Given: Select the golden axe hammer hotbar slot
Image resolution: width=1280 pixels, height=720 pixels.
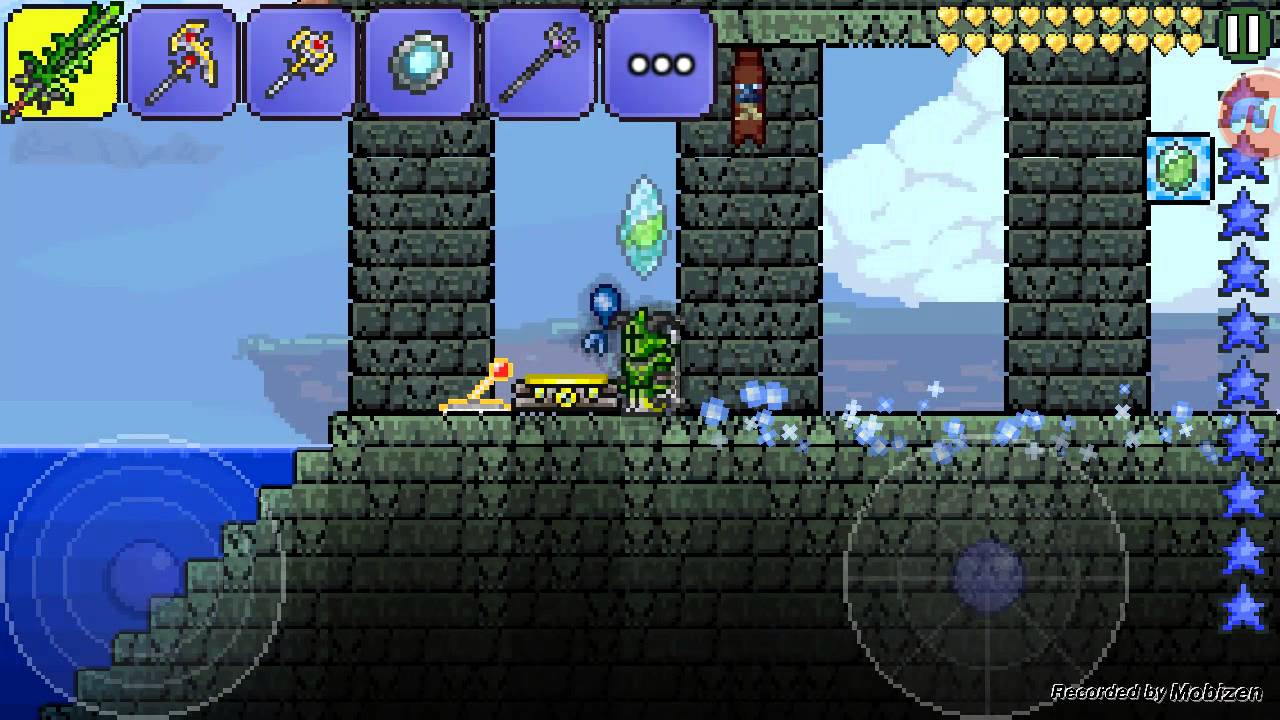Looking at the screenshot, I should click(301, 62).
